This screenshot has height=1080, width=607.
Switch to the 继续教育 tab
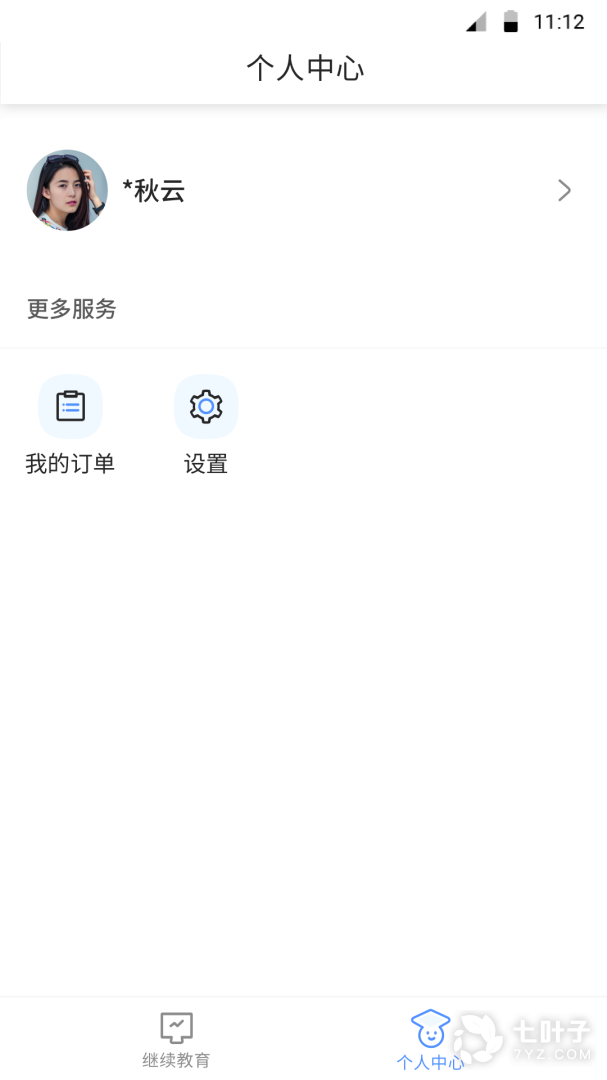[176, 1040]
